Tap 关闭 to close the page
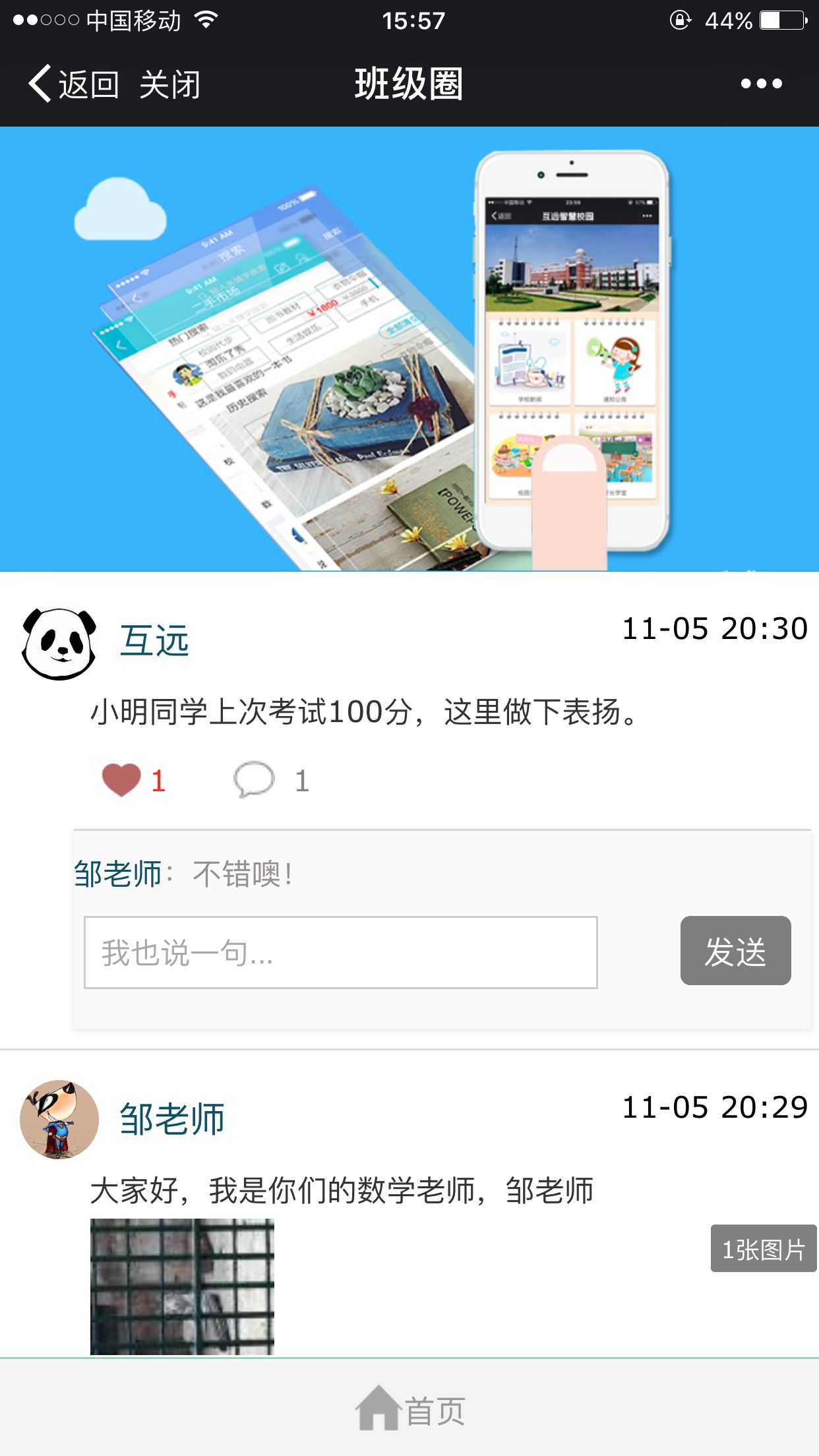The height and width of the screenshot is (1456, 819). click(x=169, y=84)
